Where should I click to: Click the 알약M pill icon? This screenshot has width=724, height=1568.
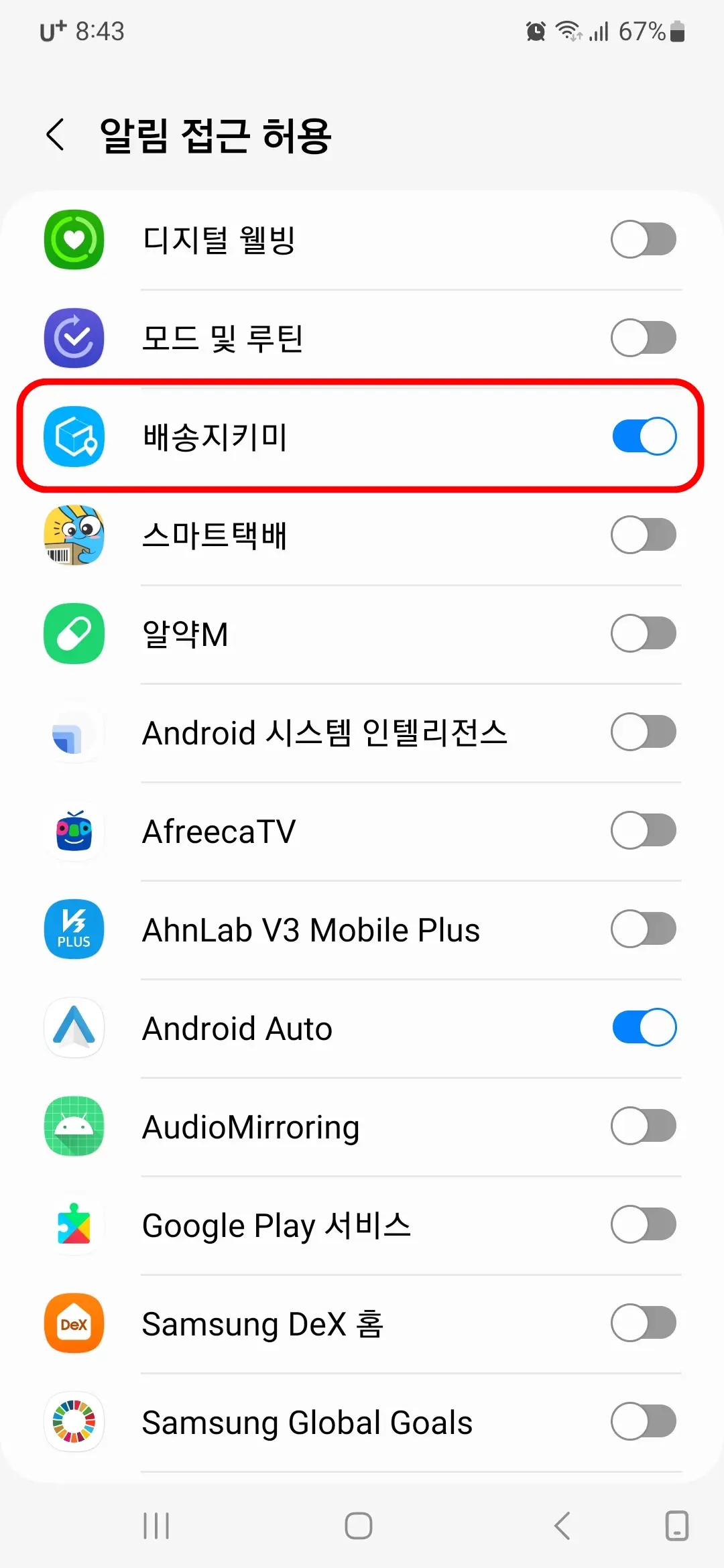(74, 633)
